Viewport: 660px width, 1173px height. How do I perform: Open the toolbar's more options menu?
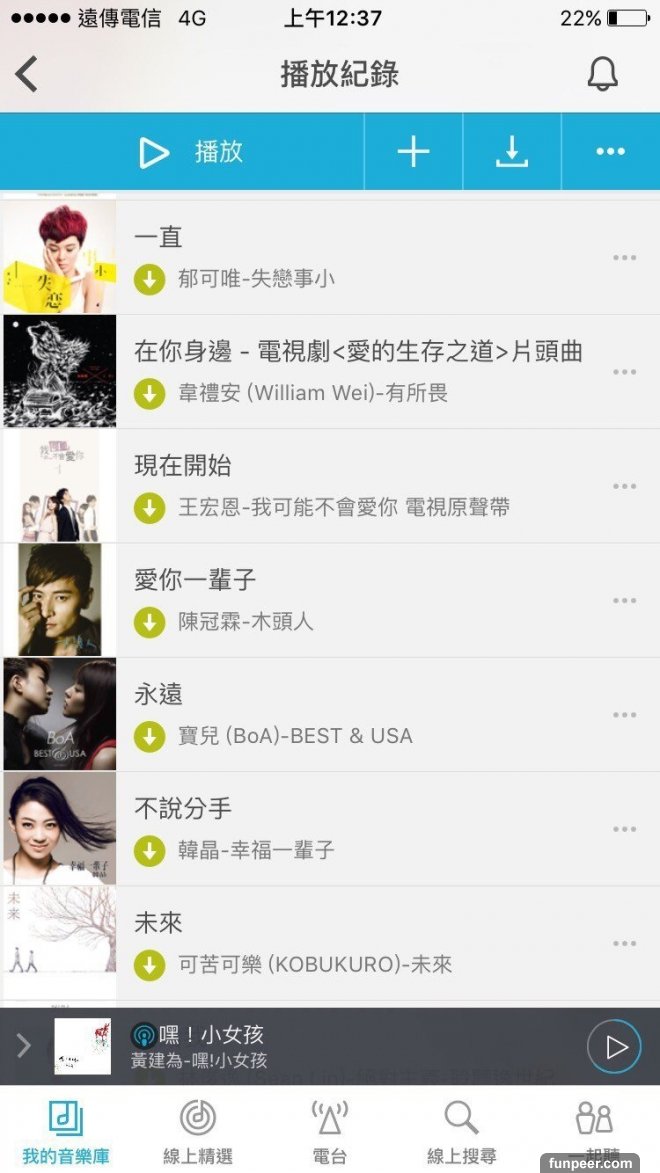click(x=610, y=152)
